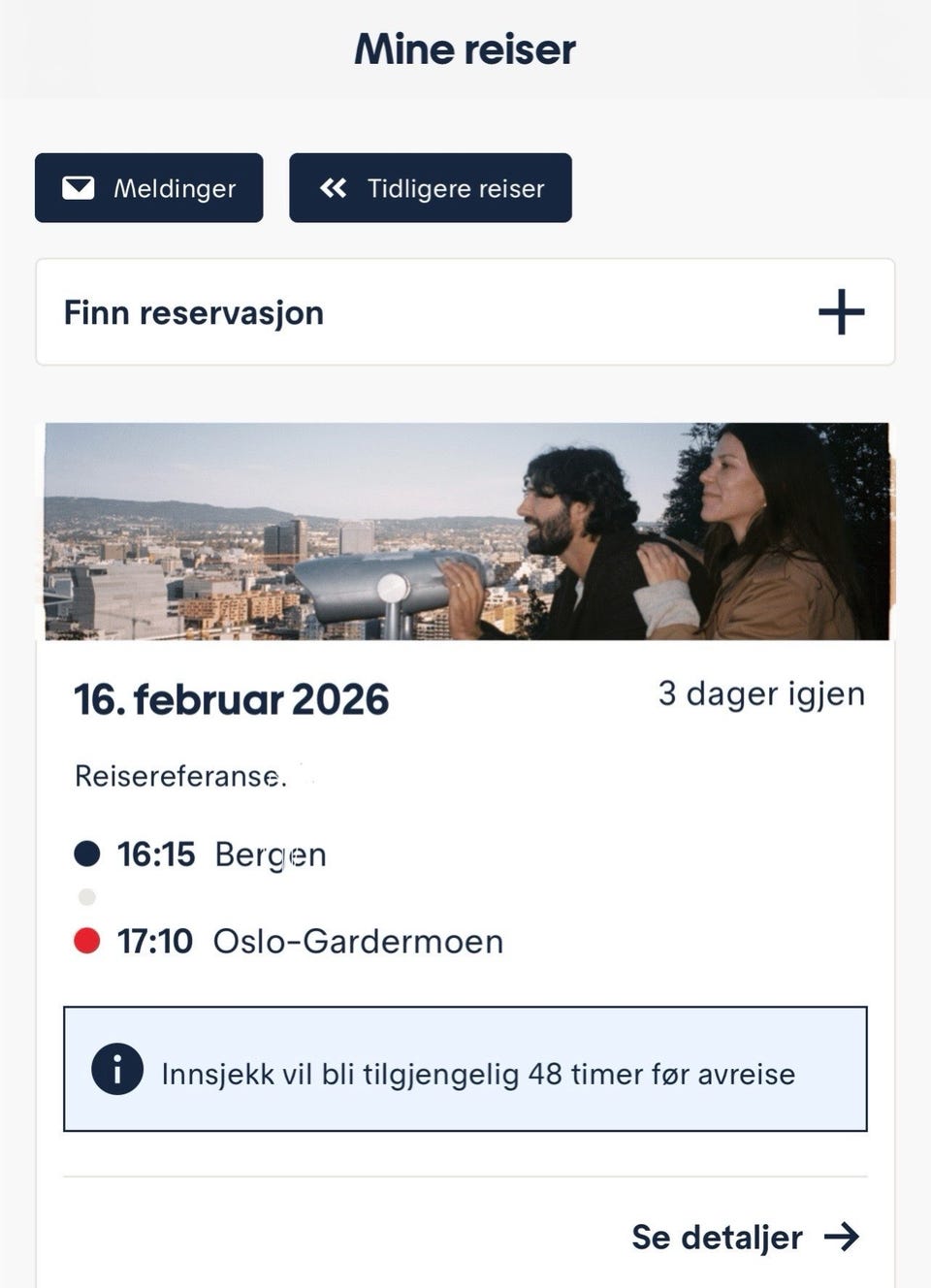Select the dark dot marking Bergen departure
The height and width of the screenshot is (1288, 931).
click(86, 853)
